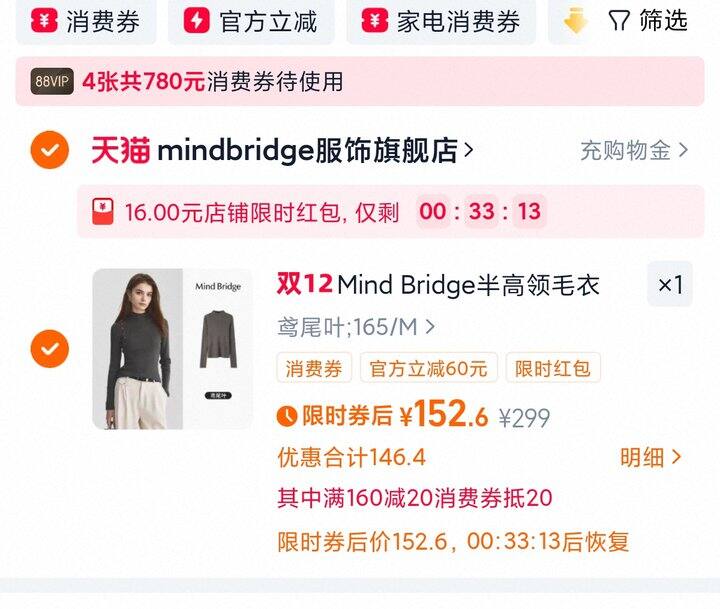Adjust the ×1 item quantity
The image size is (720, 609).
point(670,285)
